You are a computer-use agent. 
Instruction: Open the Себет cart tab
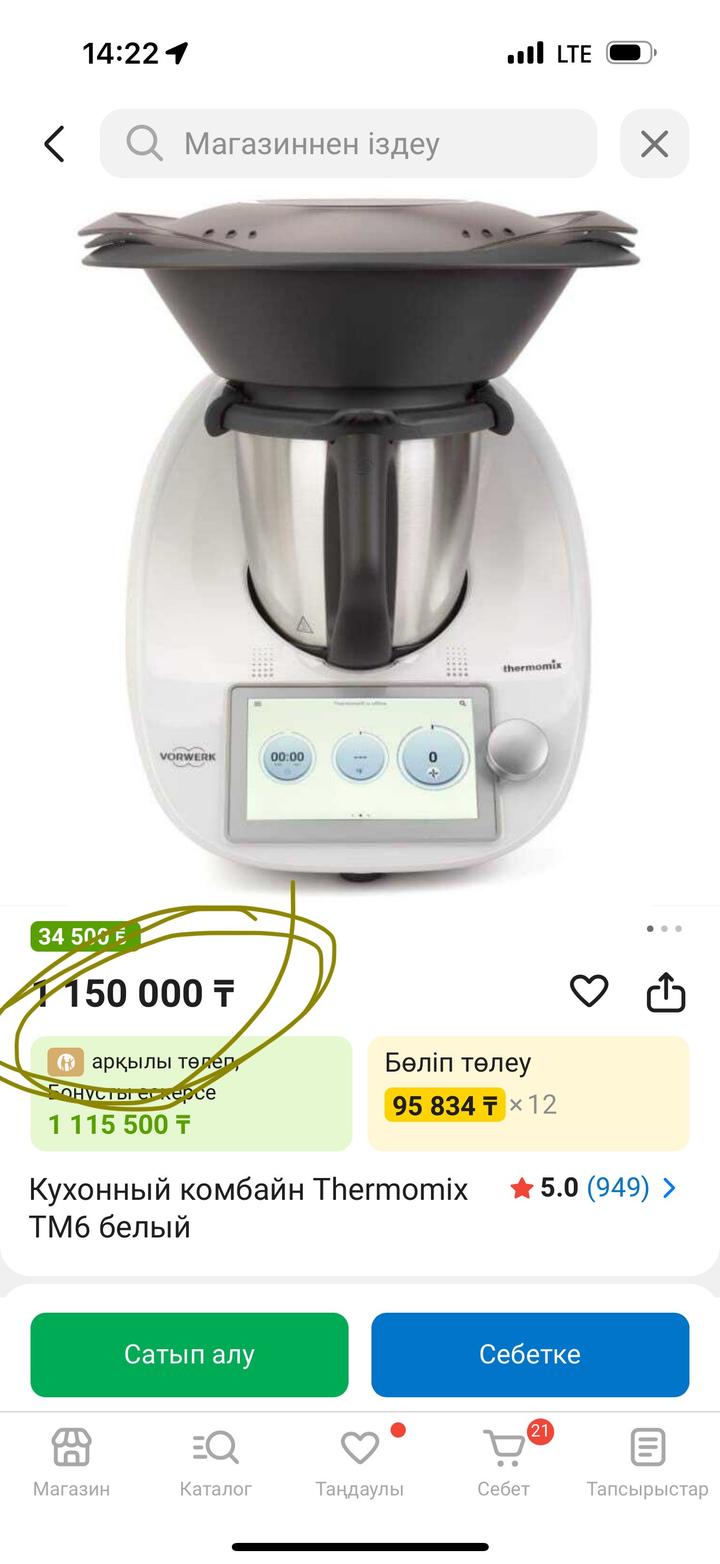(503, 1462)
